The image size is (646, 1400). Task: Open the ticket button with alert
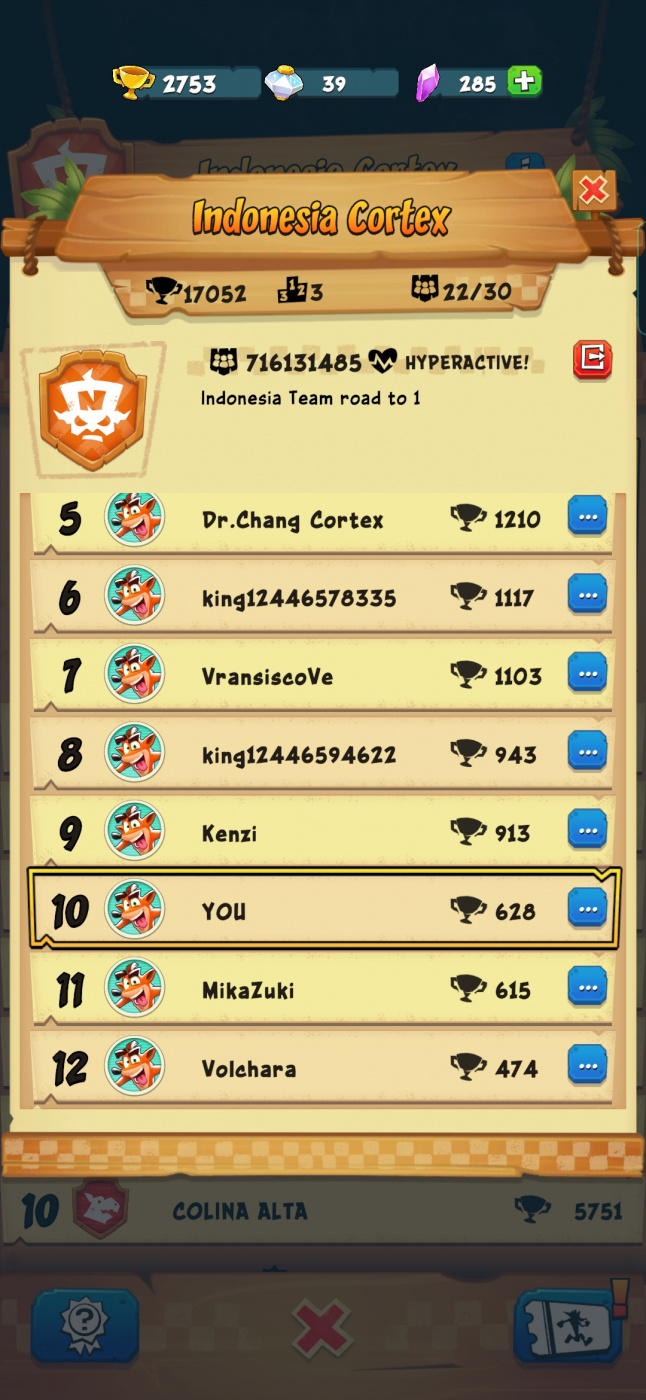pos(567,1327)
